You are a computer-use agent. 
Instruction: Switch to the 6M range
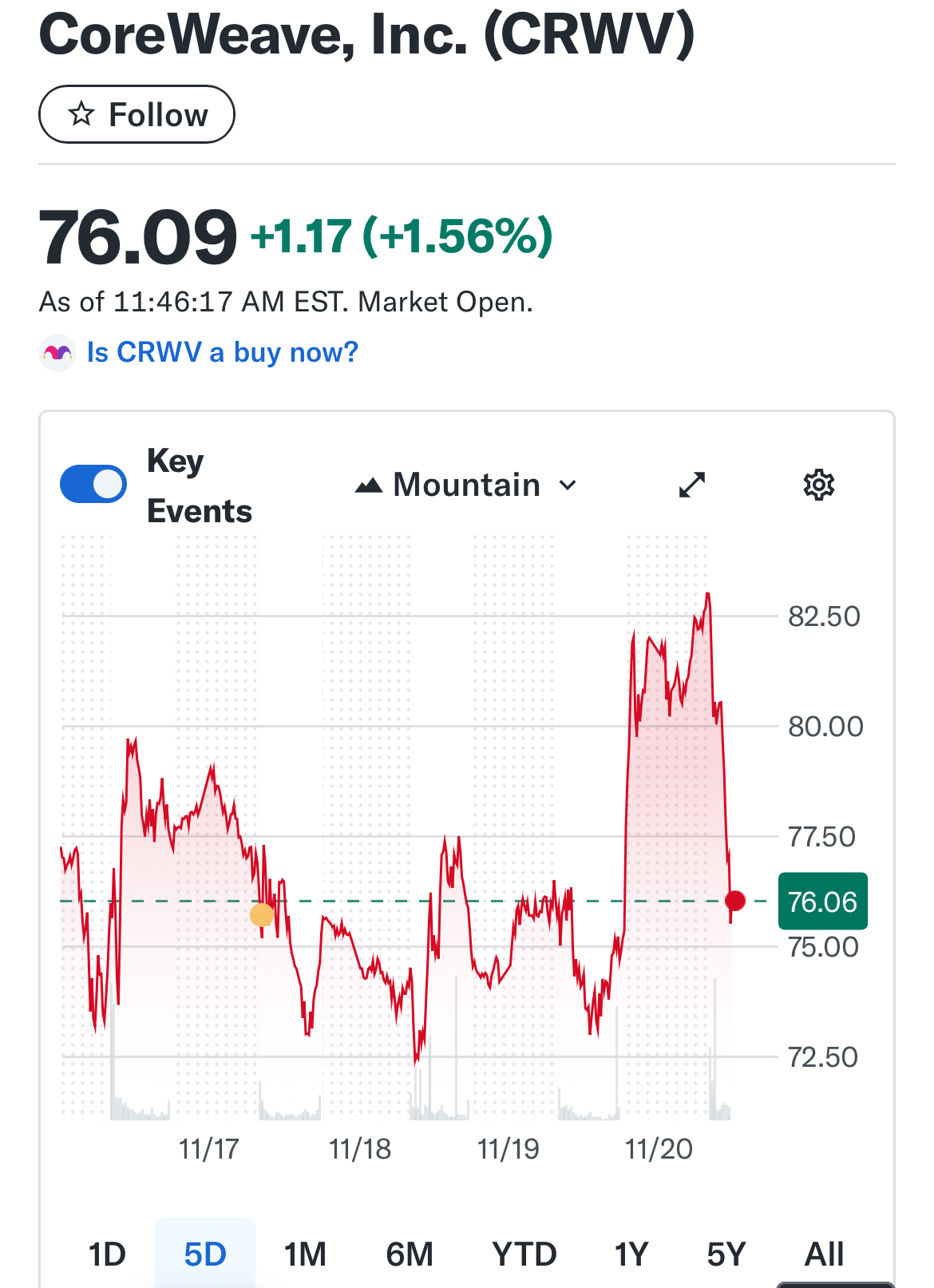click(x=410, y=1254)
